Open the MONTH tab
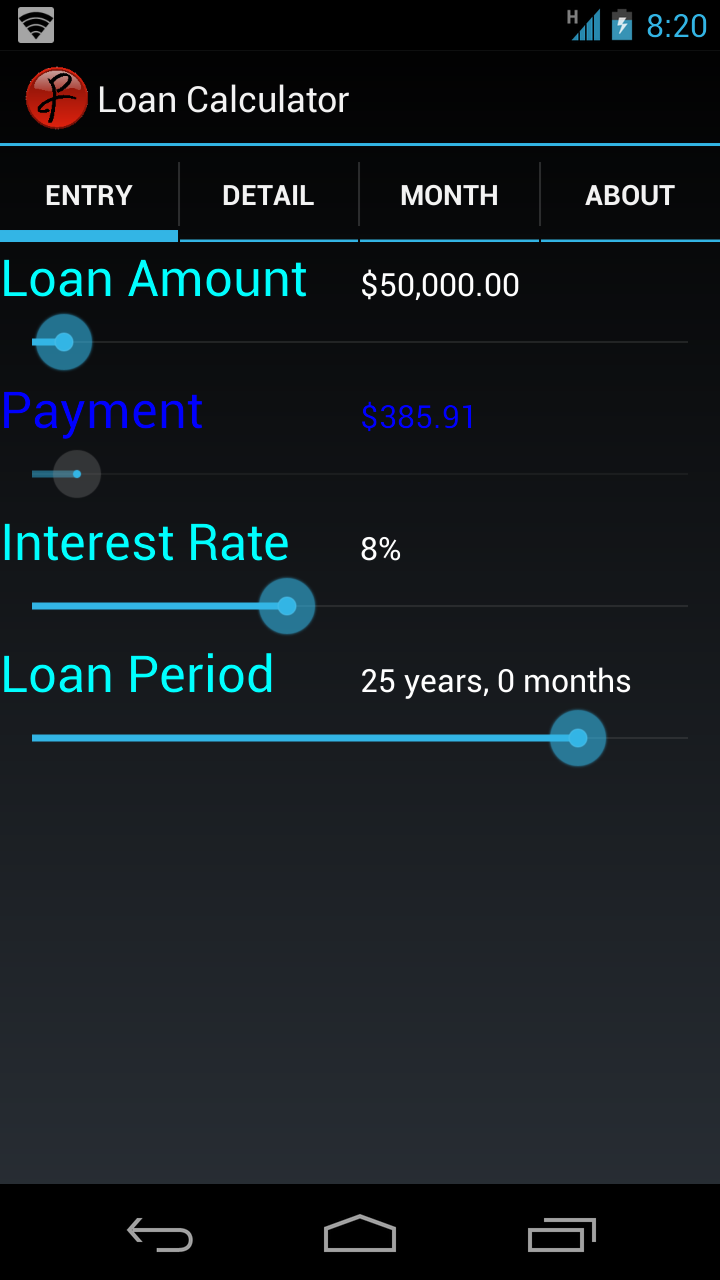720x1280 pixels. click(449, 195)
